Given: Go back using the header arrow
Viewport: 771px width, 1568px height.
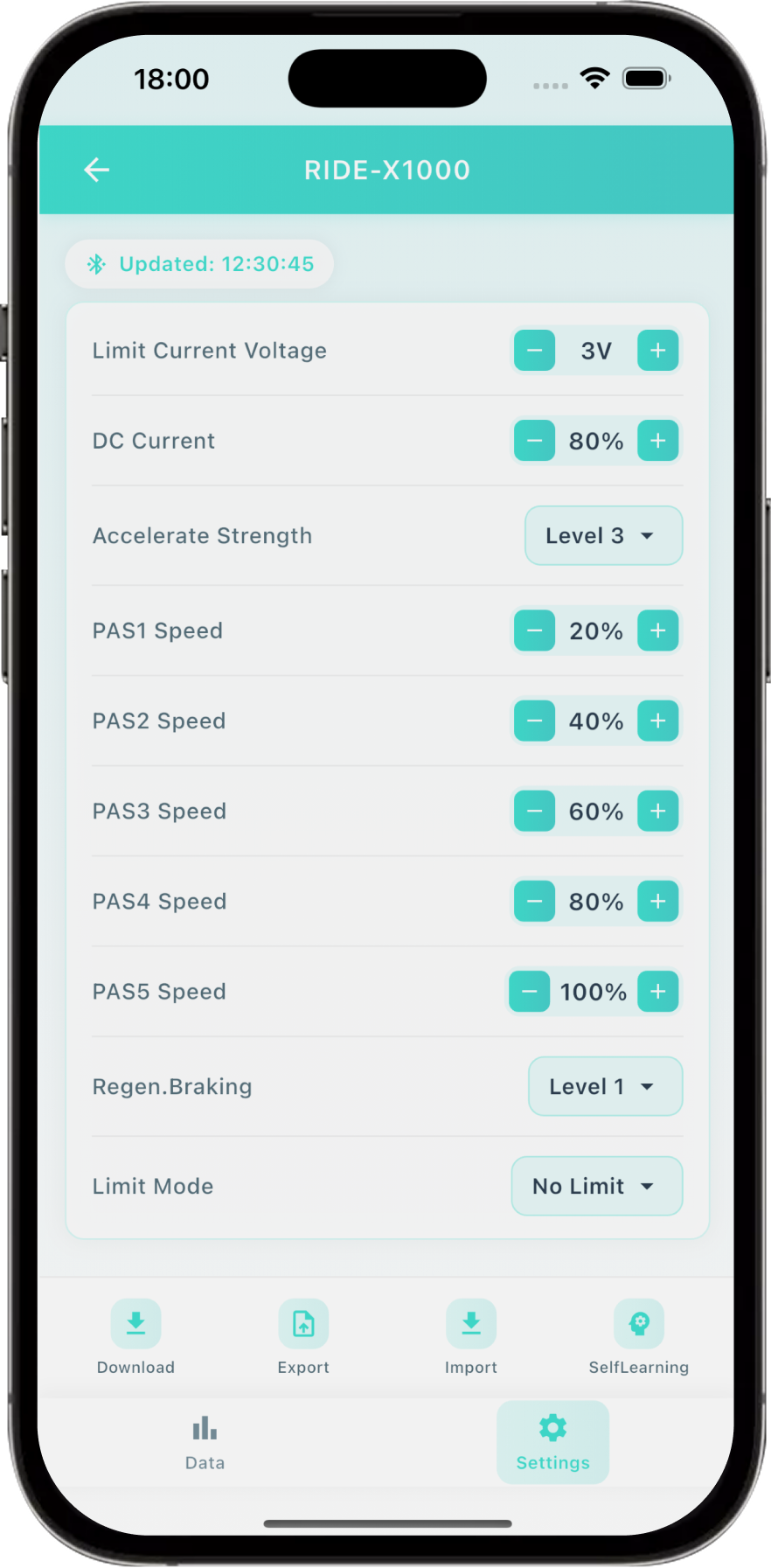Looking at the screenshot, I should [96, 170].
